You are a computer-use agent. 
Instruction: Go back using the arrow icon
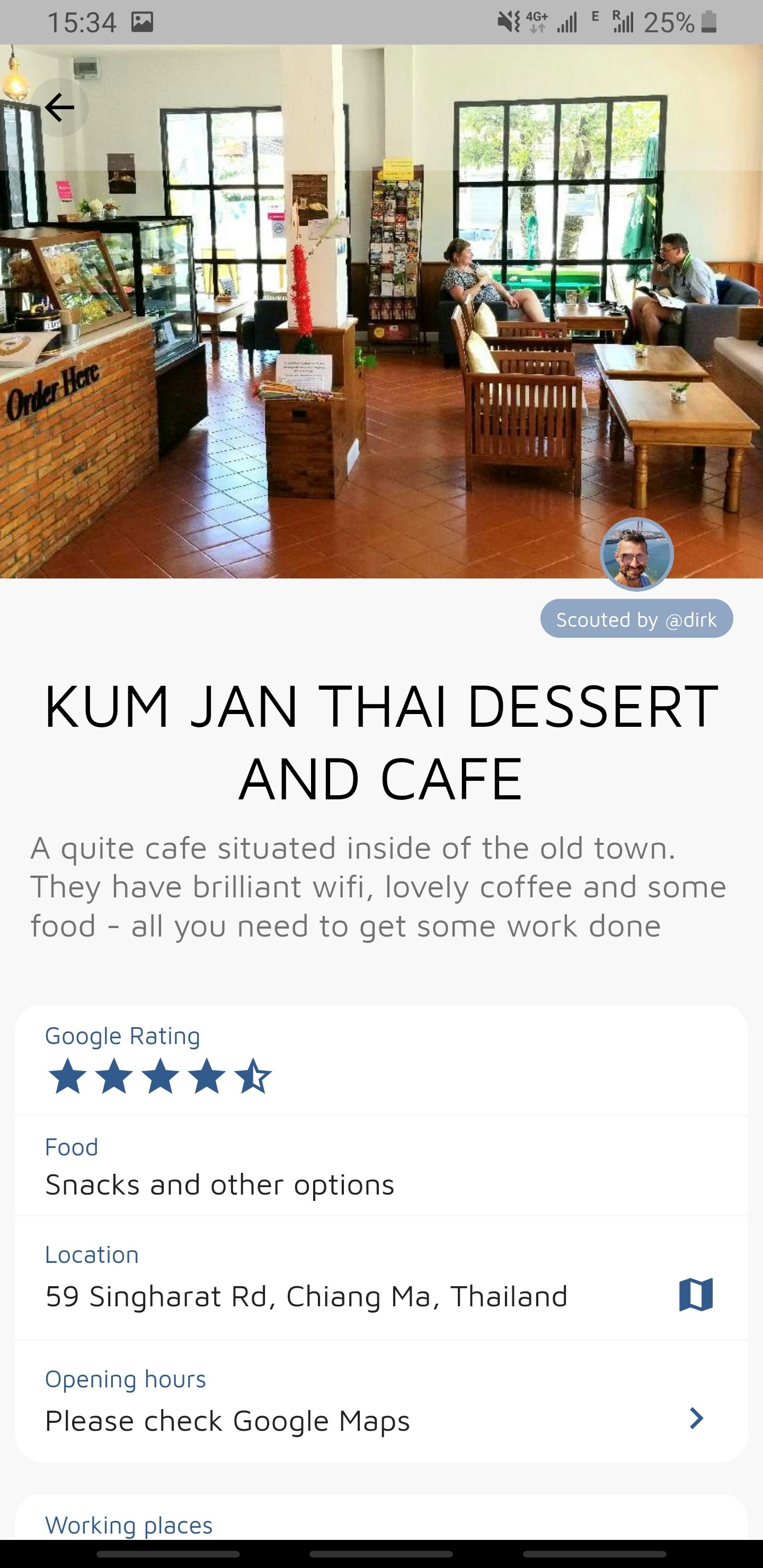click(x=59, y=108)
